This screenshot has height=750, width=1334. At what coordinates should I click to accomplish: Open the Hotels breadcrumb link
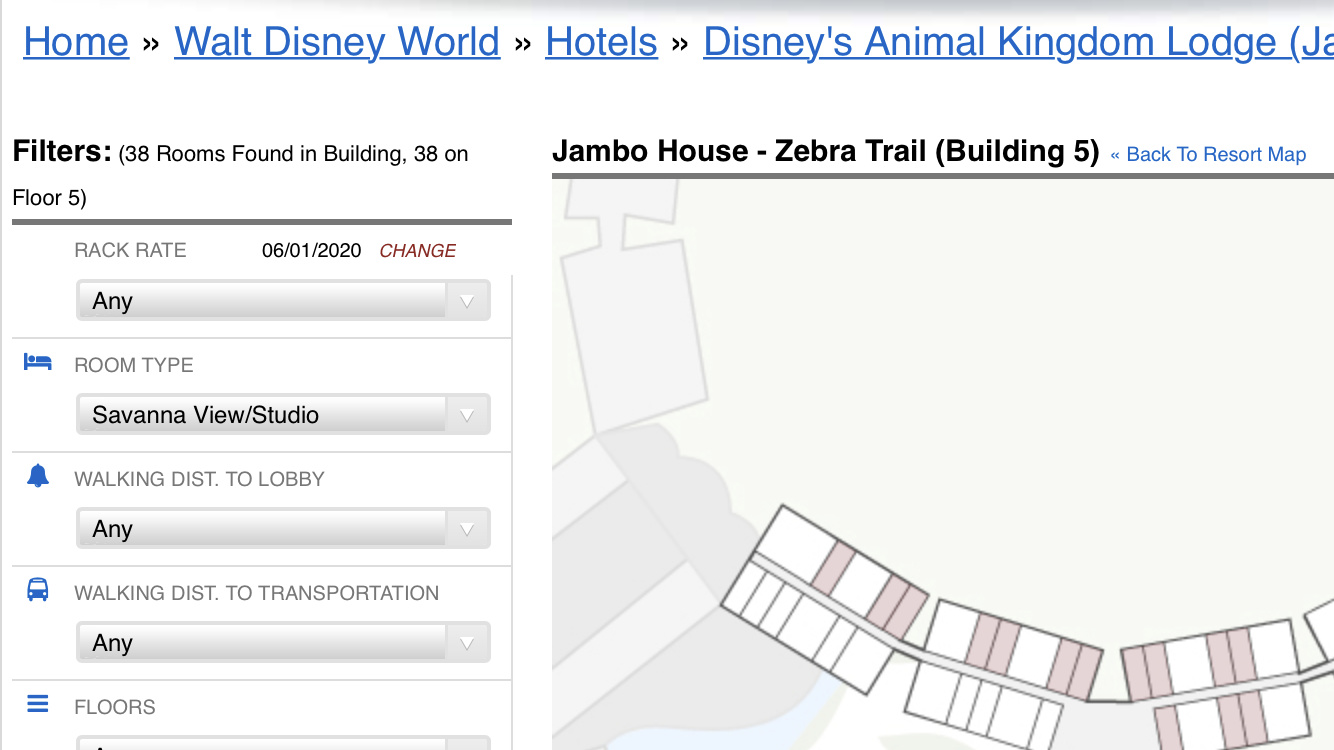601,42
